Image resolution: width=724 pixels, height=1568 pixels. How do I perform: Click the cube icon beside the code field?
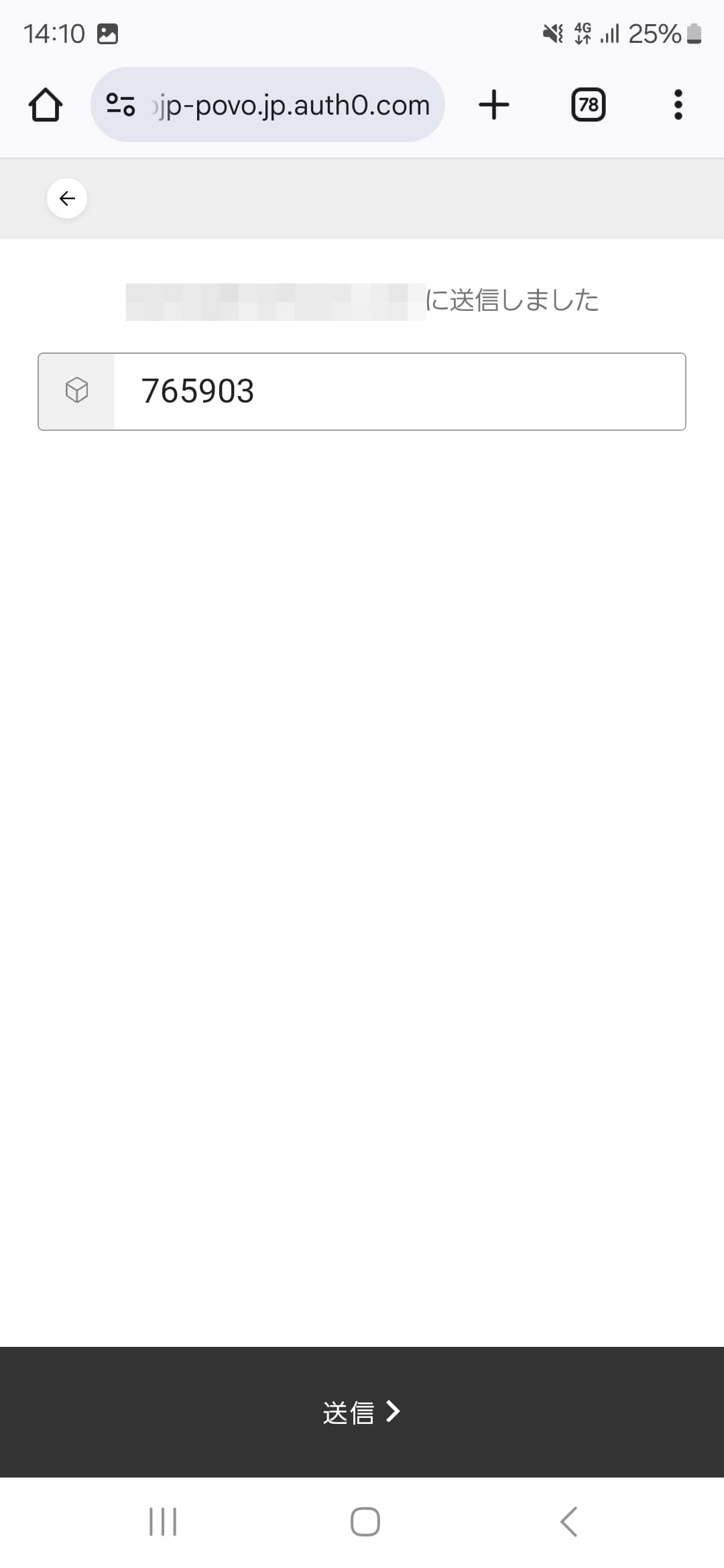pos(78,391)
